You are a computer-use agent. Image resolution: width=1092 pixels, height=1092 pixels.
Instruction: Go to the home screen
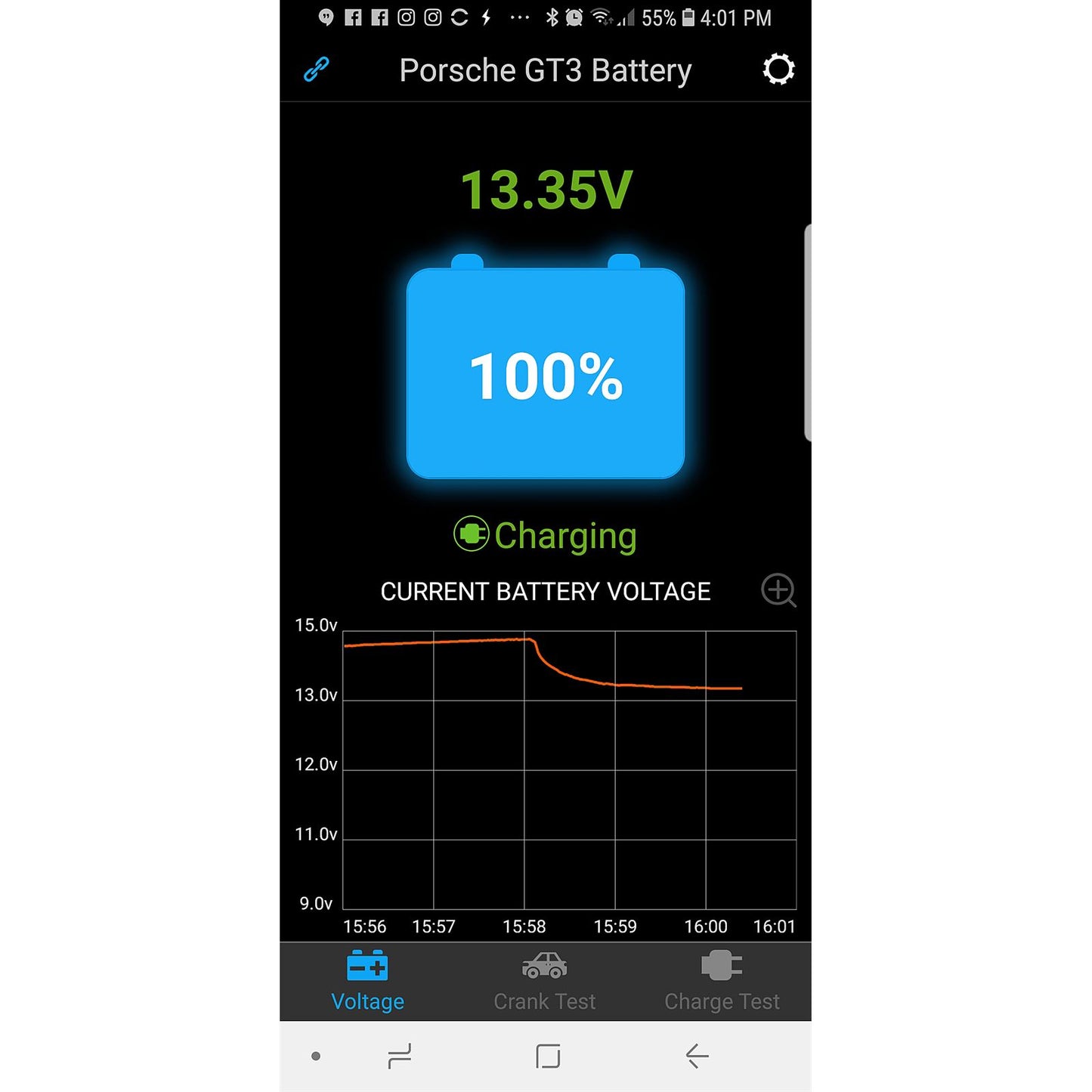548,1056
